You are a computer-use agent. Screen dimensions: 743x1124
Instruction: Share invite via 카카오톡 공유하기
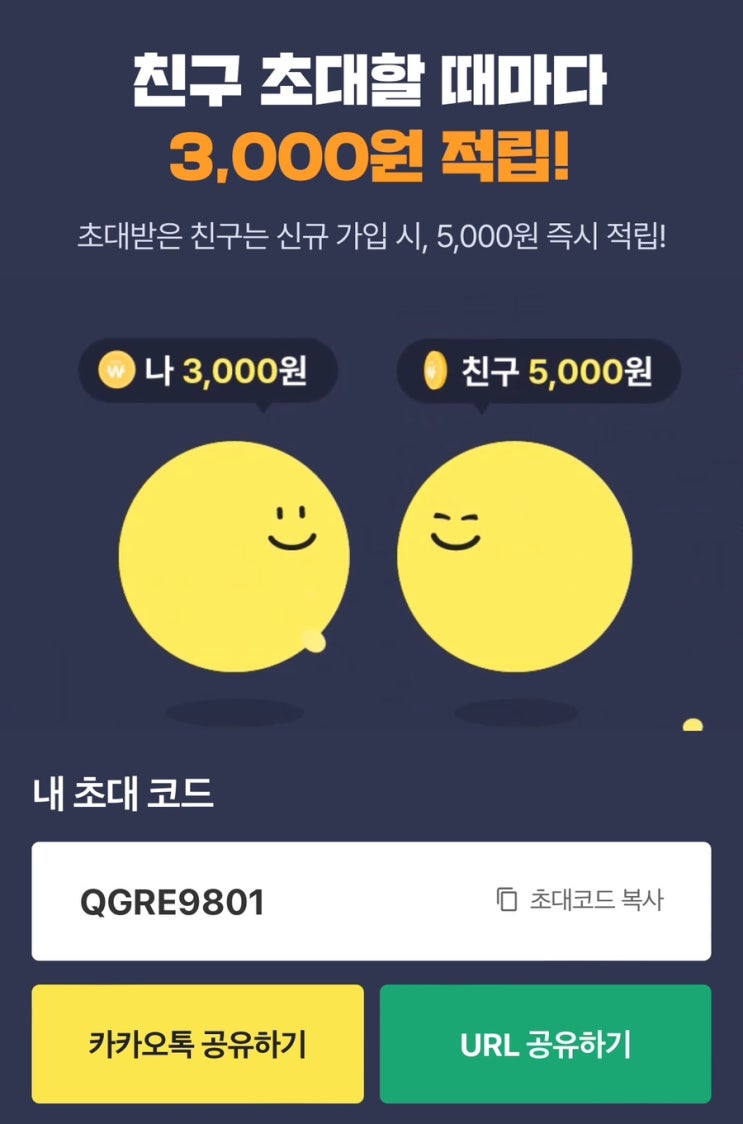197,1045
